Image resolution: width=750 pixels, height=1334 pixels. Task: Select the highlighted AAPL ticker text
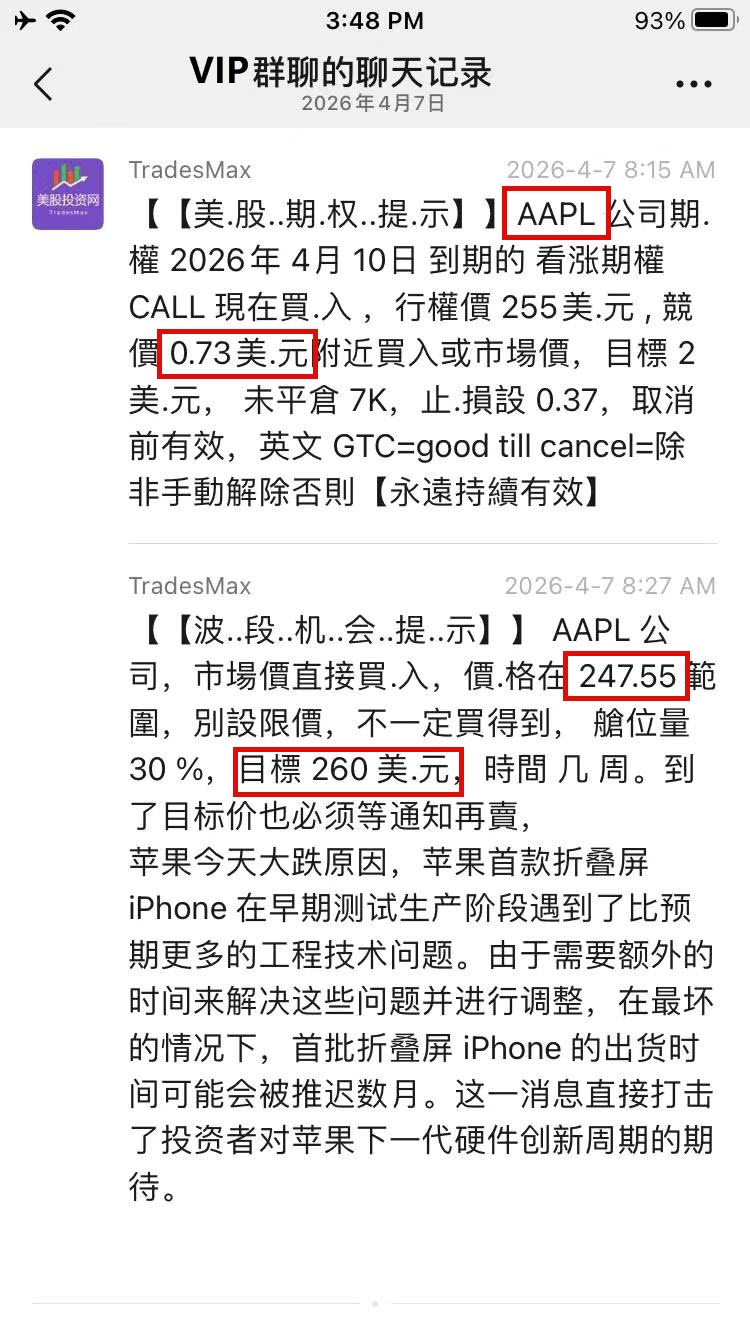point(556,212)
